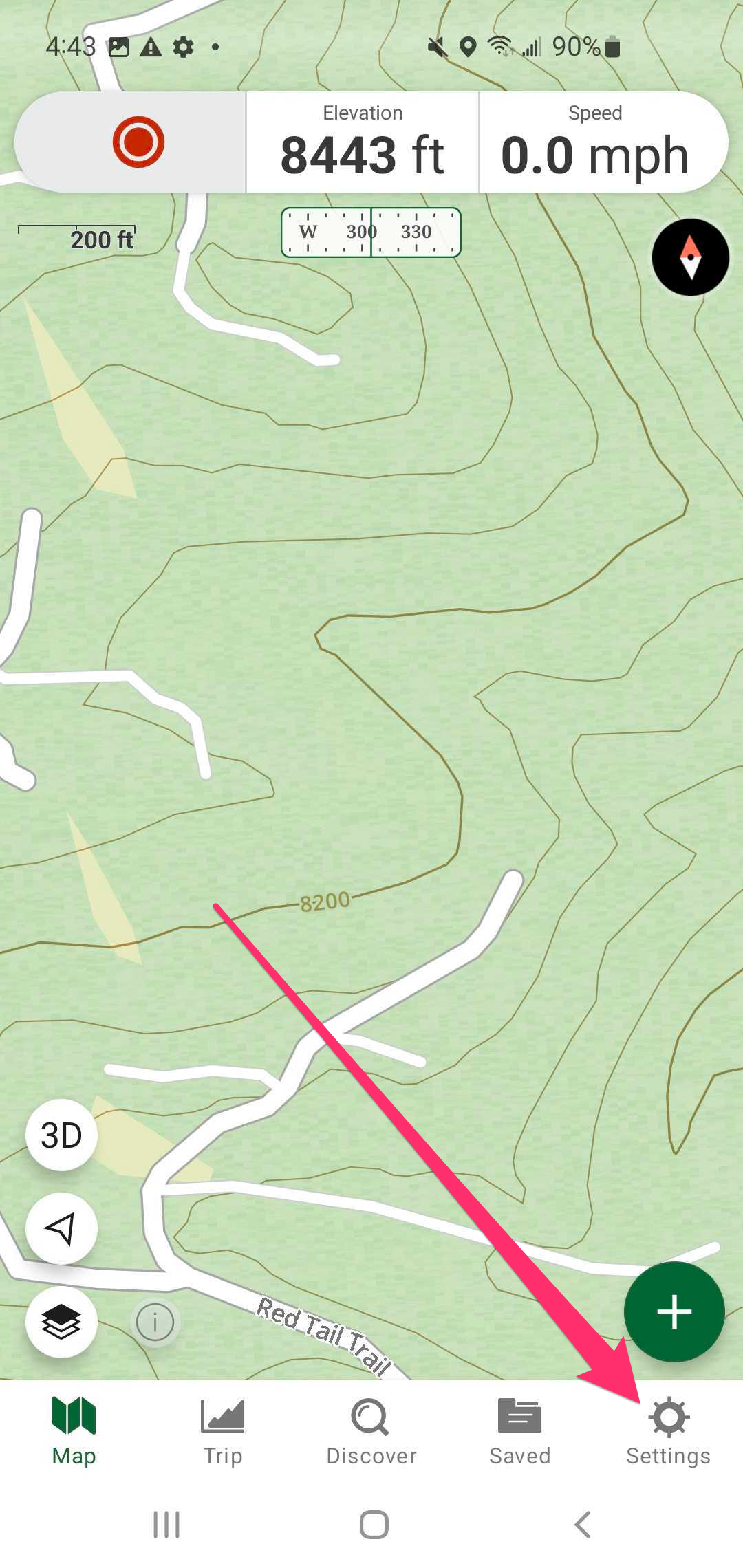Tap the compass orientation button
743x1568 pixels.
tap(690, 257)
